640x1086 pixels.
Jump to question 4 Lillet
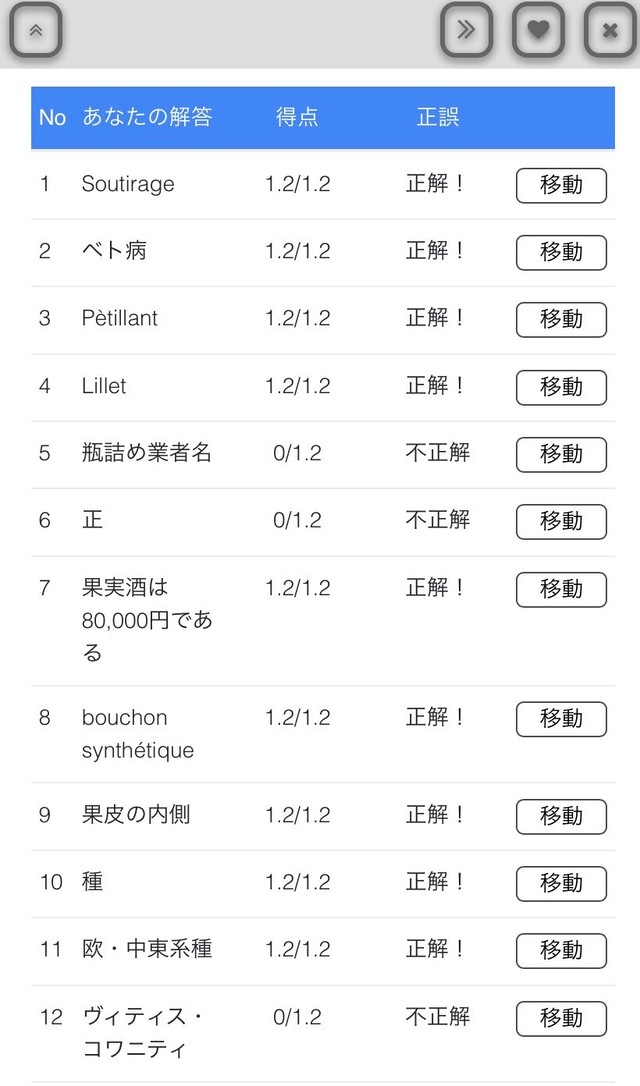[561, 387]
